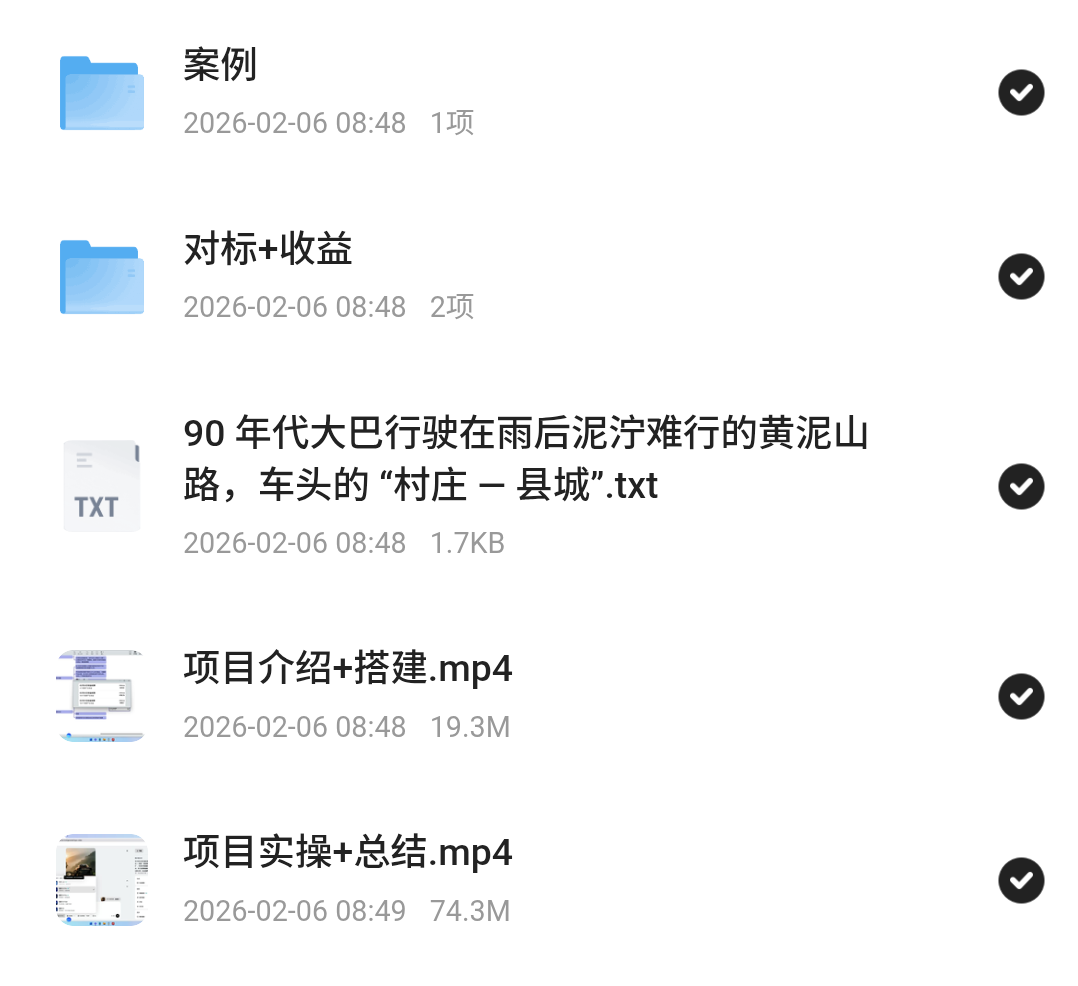Open the 对标+收益 folder

pyautogui.click(x=268, y=250)
